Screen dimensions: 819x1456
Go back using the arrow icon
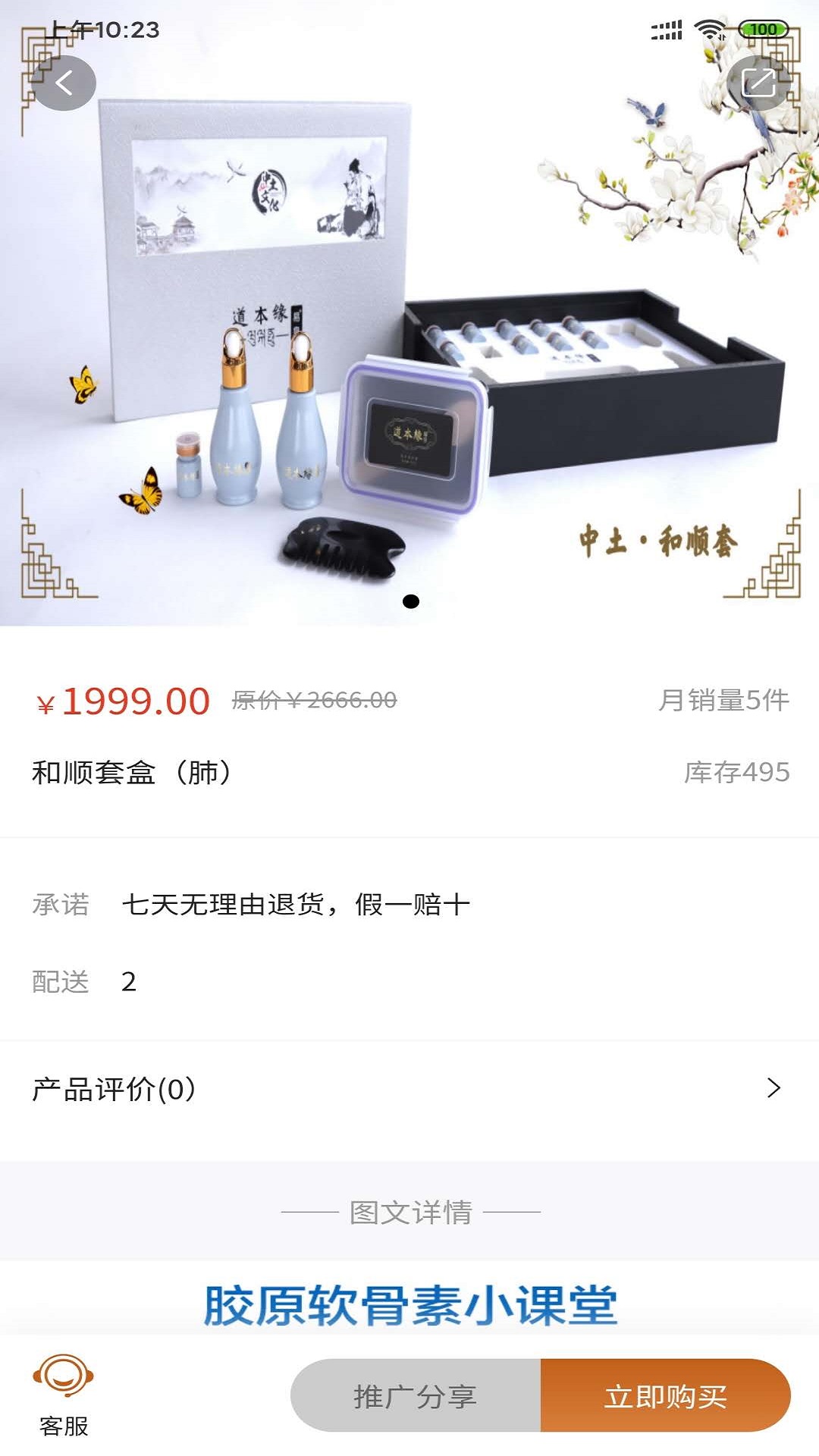(x=64, y=83)
